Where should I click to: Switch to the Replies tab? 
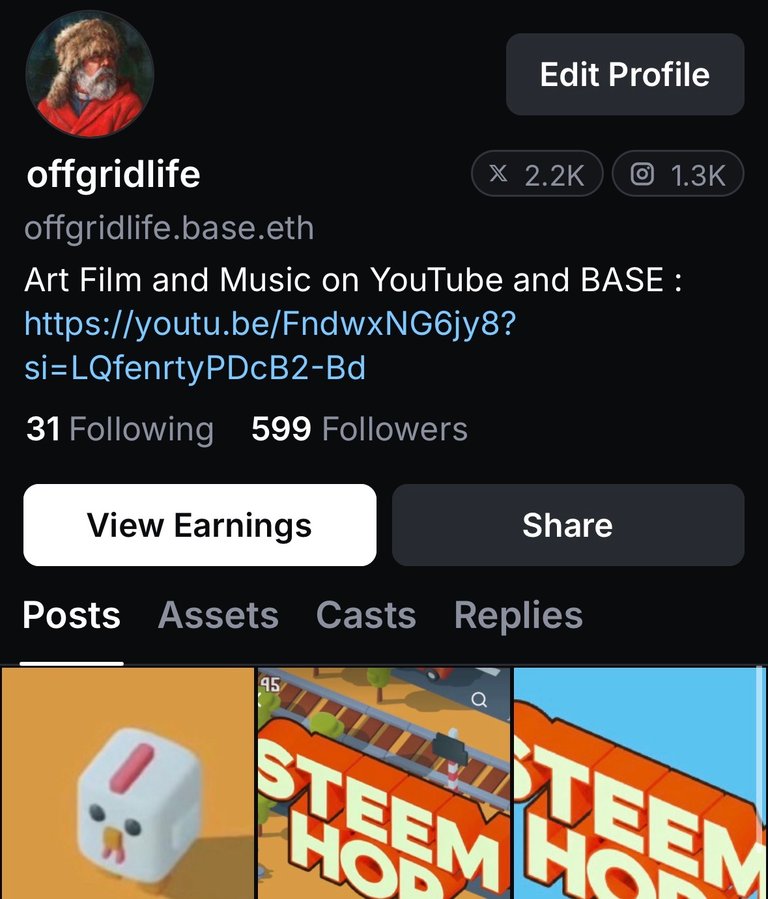518,616
